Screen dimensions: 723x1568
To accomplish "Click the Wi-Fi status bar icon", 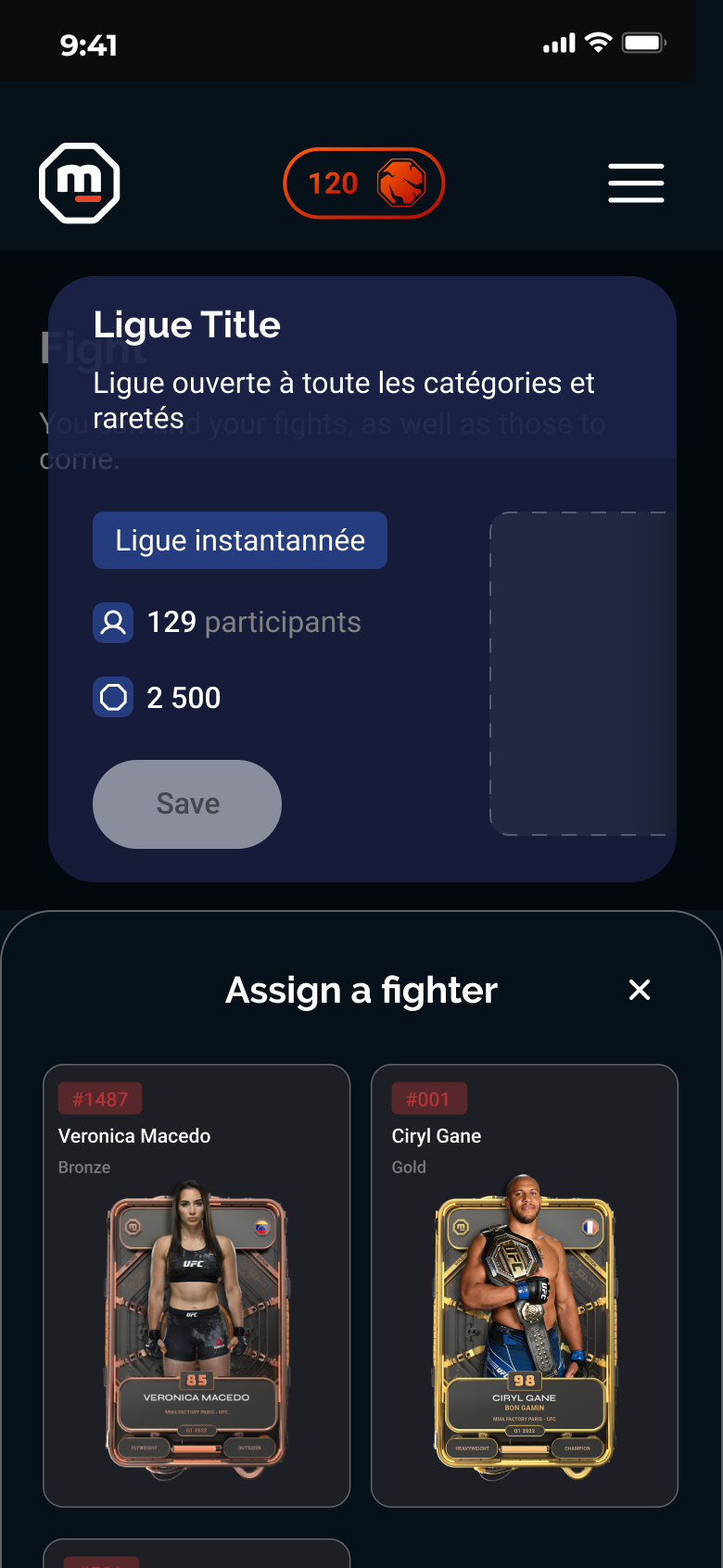I will point(601,42).
